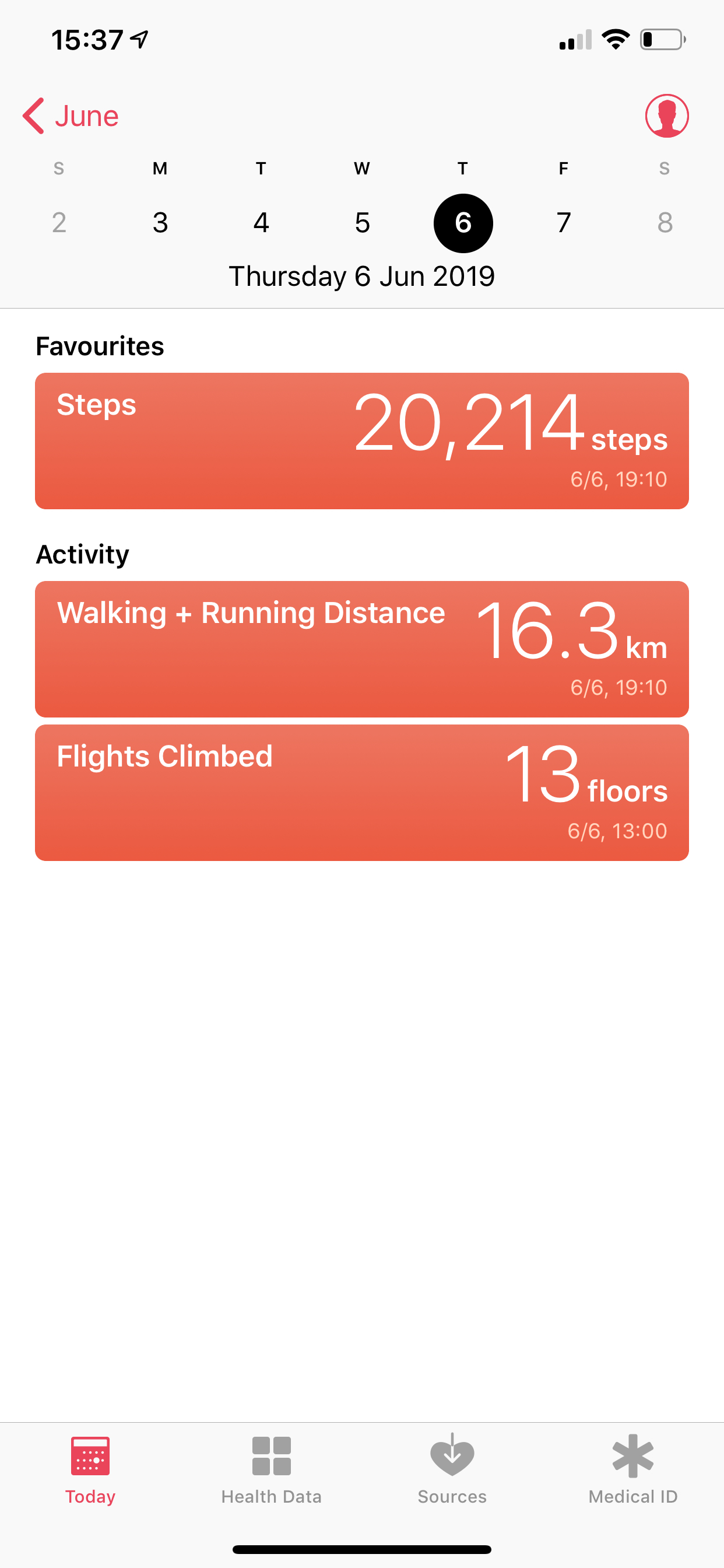Select Tuesday 4 in the calendar
This screenshot has width=724, height=1568.
[x=261, y=223]
